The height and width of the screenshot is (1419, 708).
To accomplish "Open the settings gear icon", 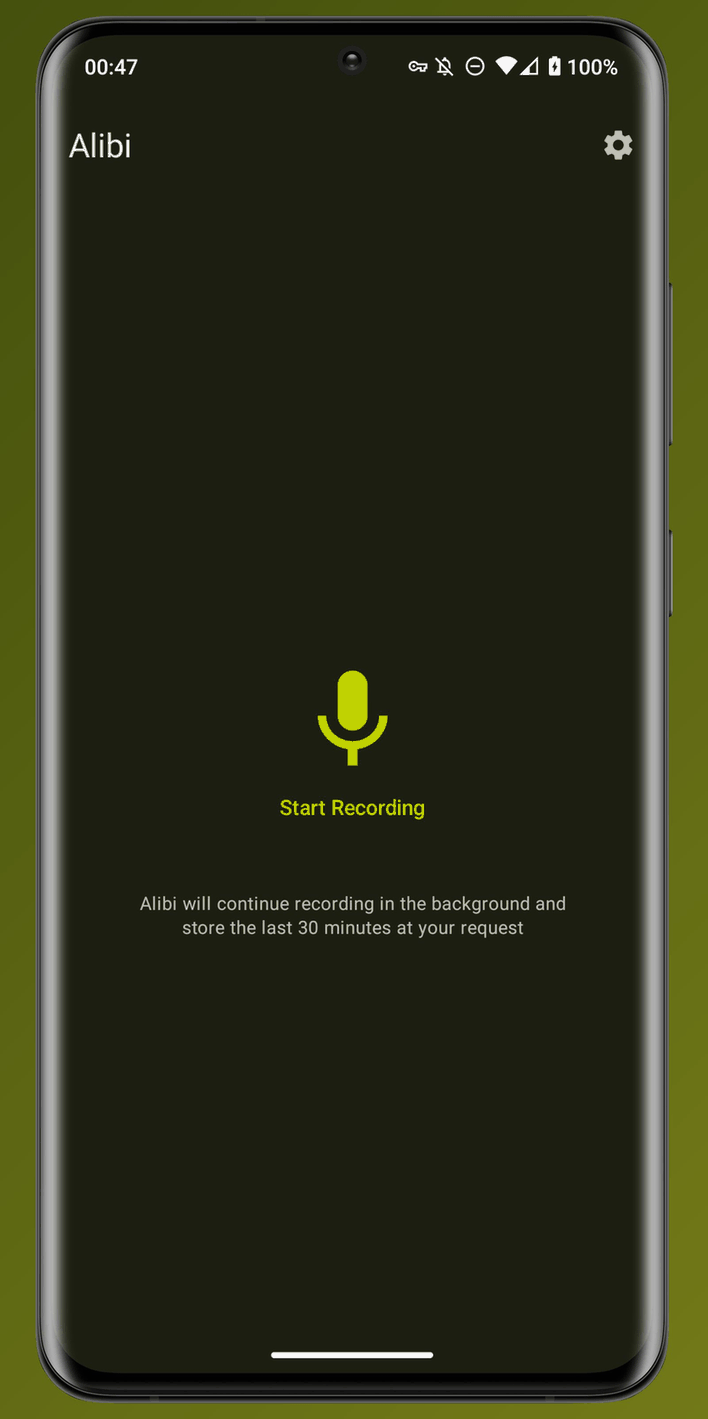I will [x=618, y=146].
